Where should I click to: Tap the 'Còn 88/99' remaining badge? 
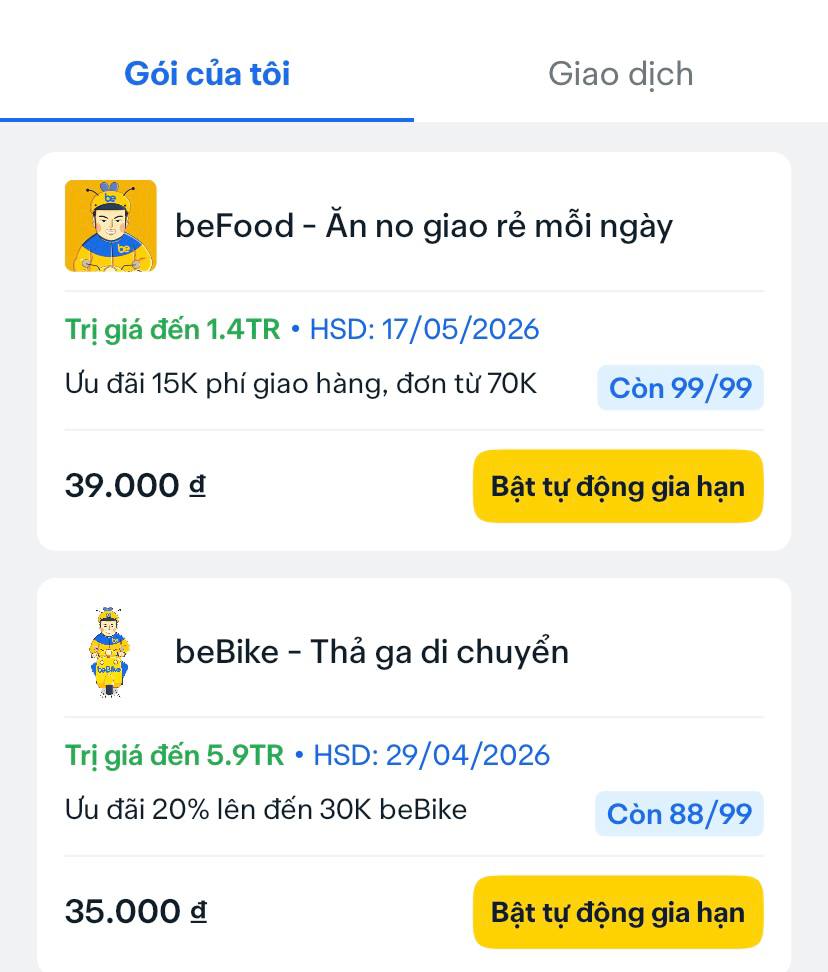[678, 814]
